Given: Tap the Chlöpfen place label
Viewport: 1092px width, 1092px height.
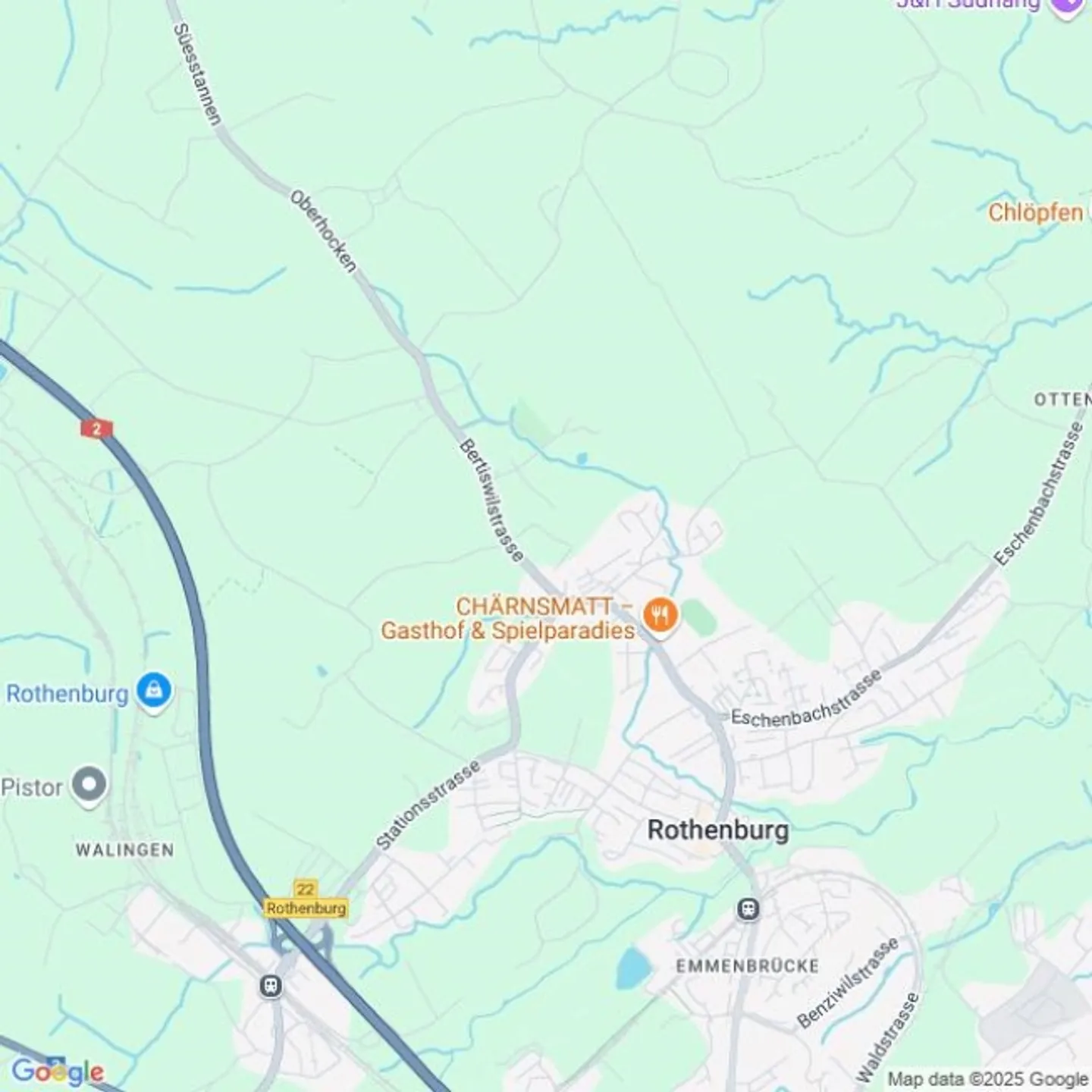Looking at the screenshot, I should pyautogui.click(x=1035, y=212).
